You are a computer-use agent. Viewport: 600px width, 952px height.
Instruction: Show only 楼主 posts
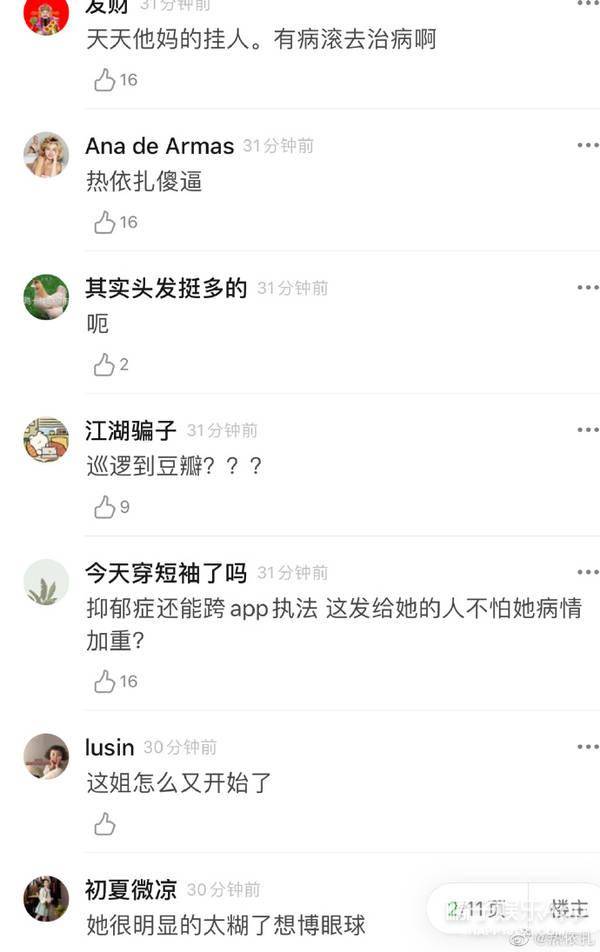click(x=567, y=909)
